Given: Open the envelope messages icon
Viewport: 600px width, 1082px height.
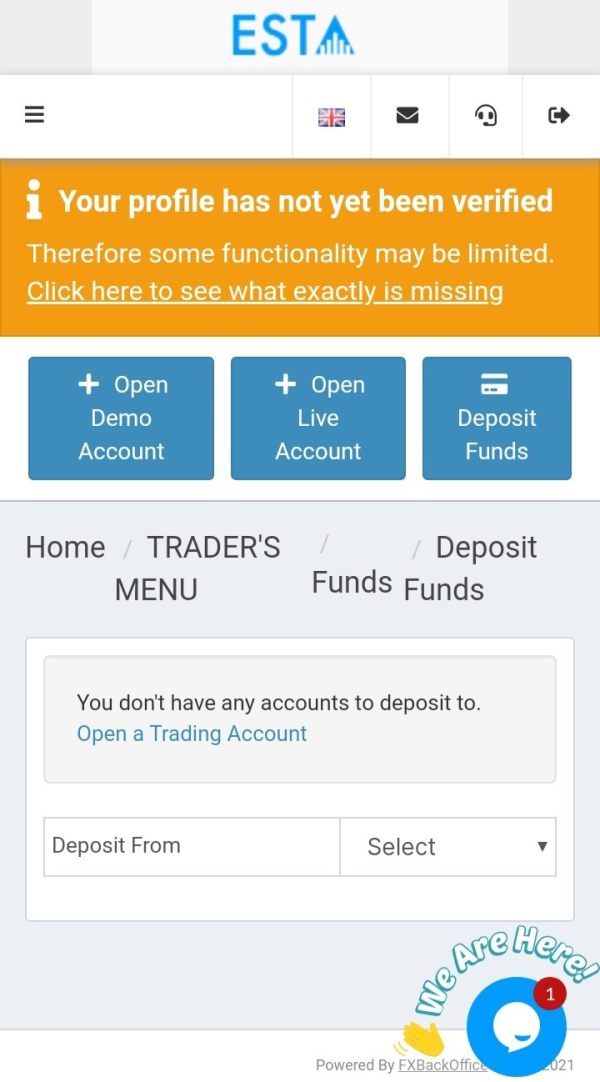Looking at the screenshot, I should tap(408, 115).
